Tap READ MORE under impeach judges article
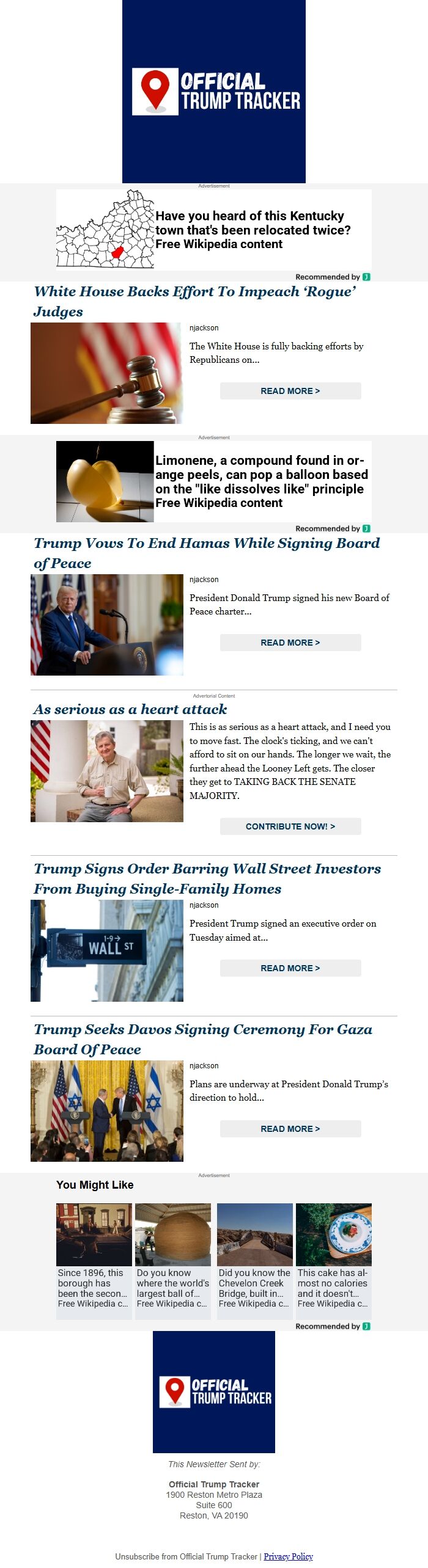 pos(290,391)
